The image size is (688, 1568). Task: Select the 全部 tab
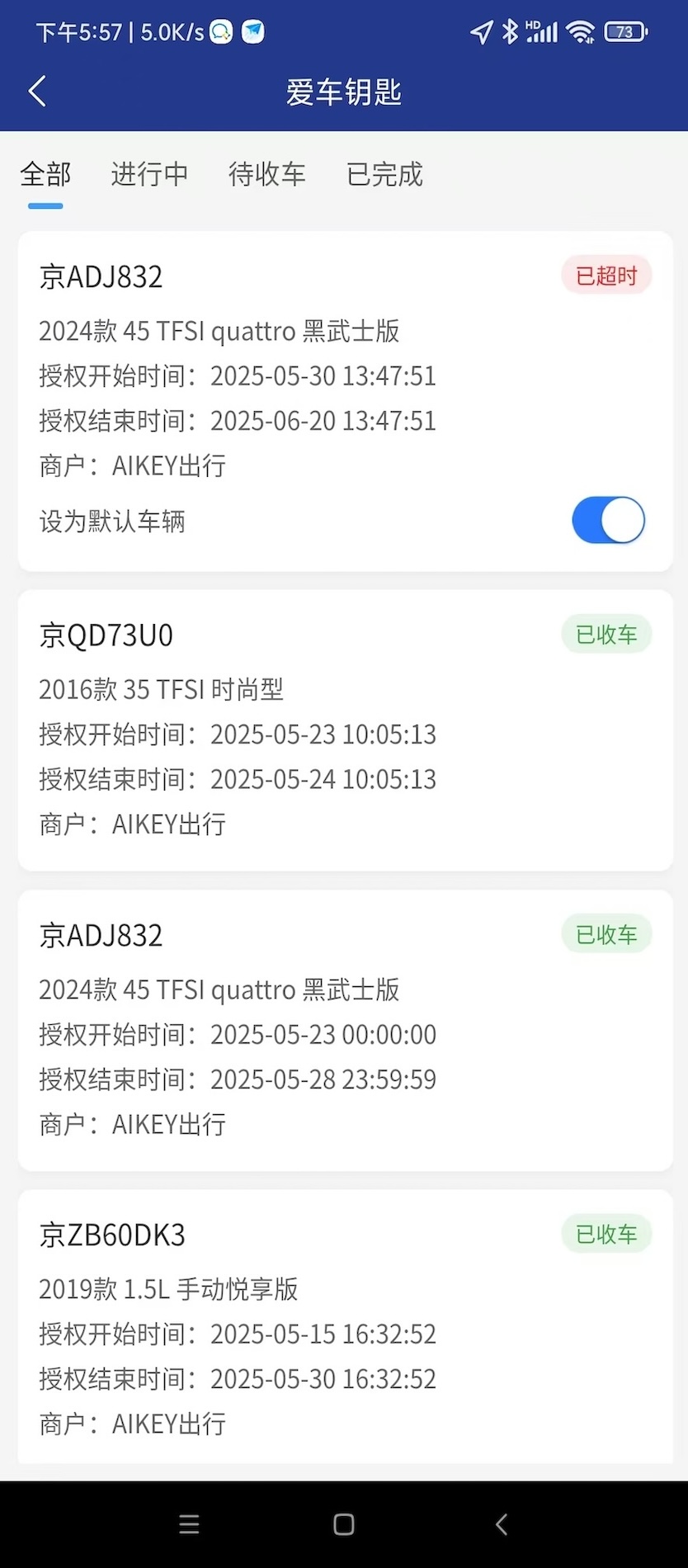tap(45, 175)
